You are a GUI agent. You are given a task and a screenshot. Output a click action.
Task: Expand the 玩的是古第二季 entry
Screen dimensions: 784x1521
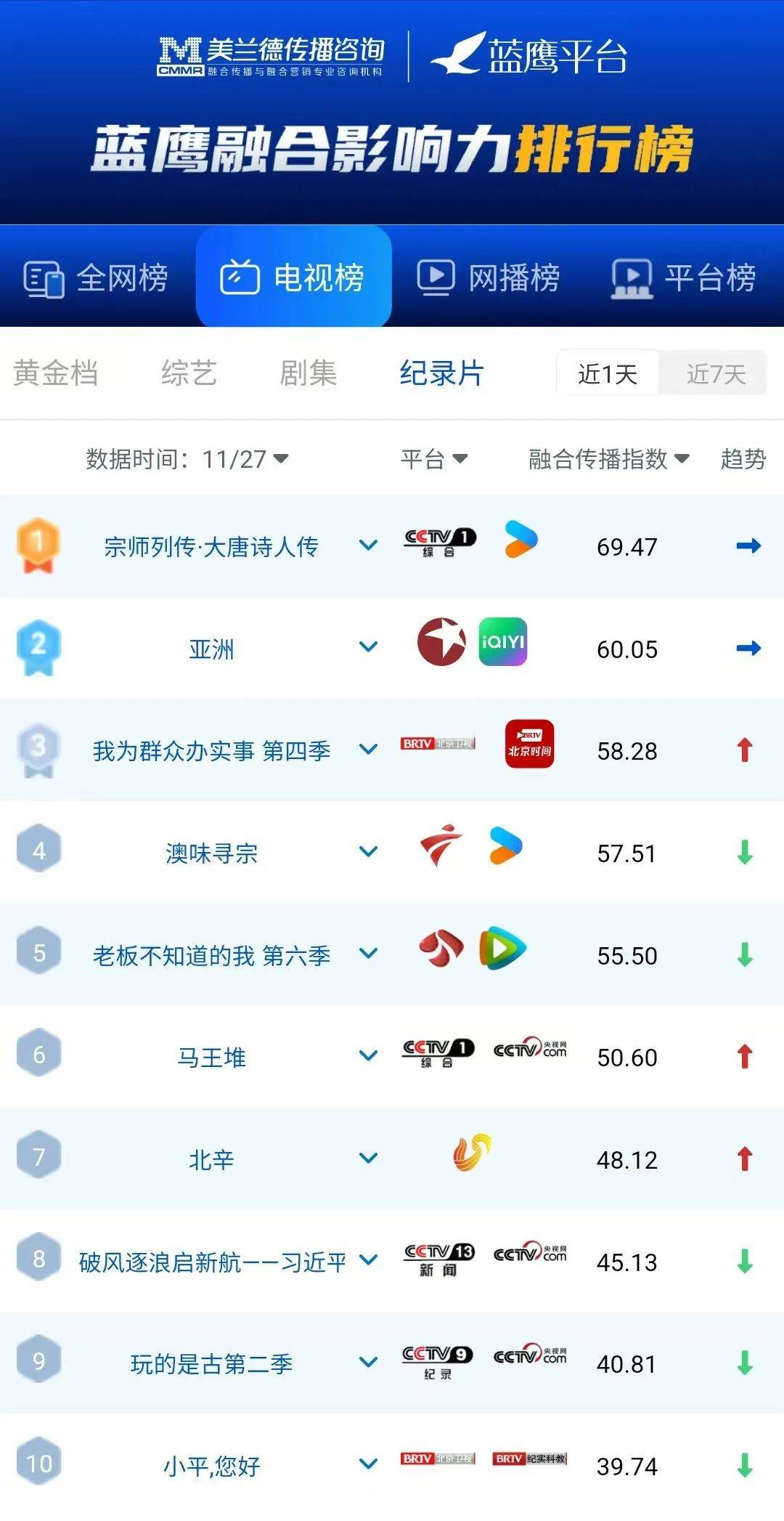point(369,1362)
